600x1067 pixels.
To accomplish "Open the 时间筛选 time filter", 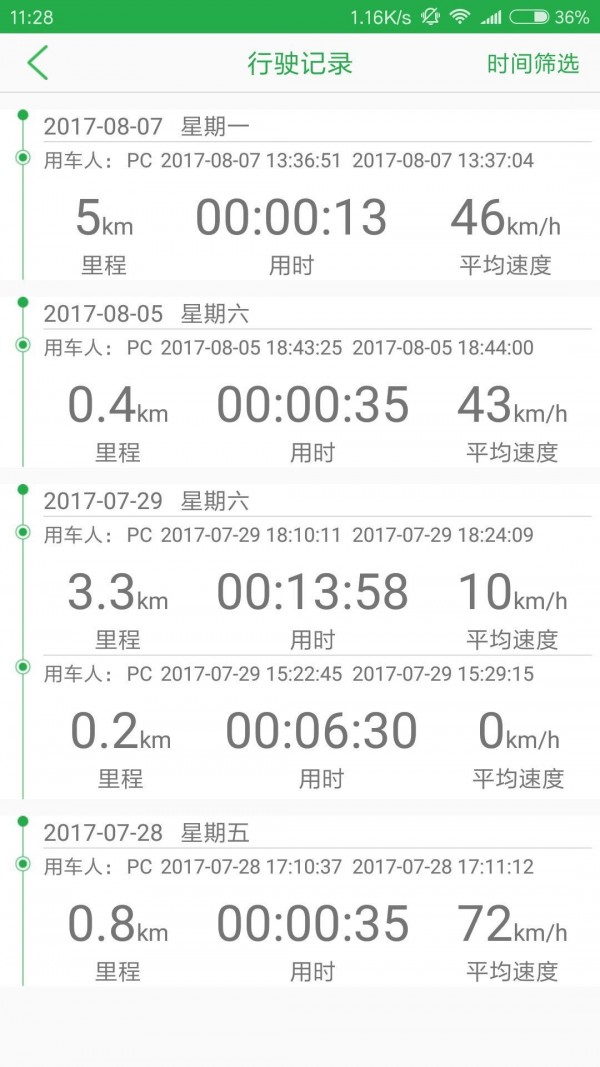I will [x=532, y=64].
